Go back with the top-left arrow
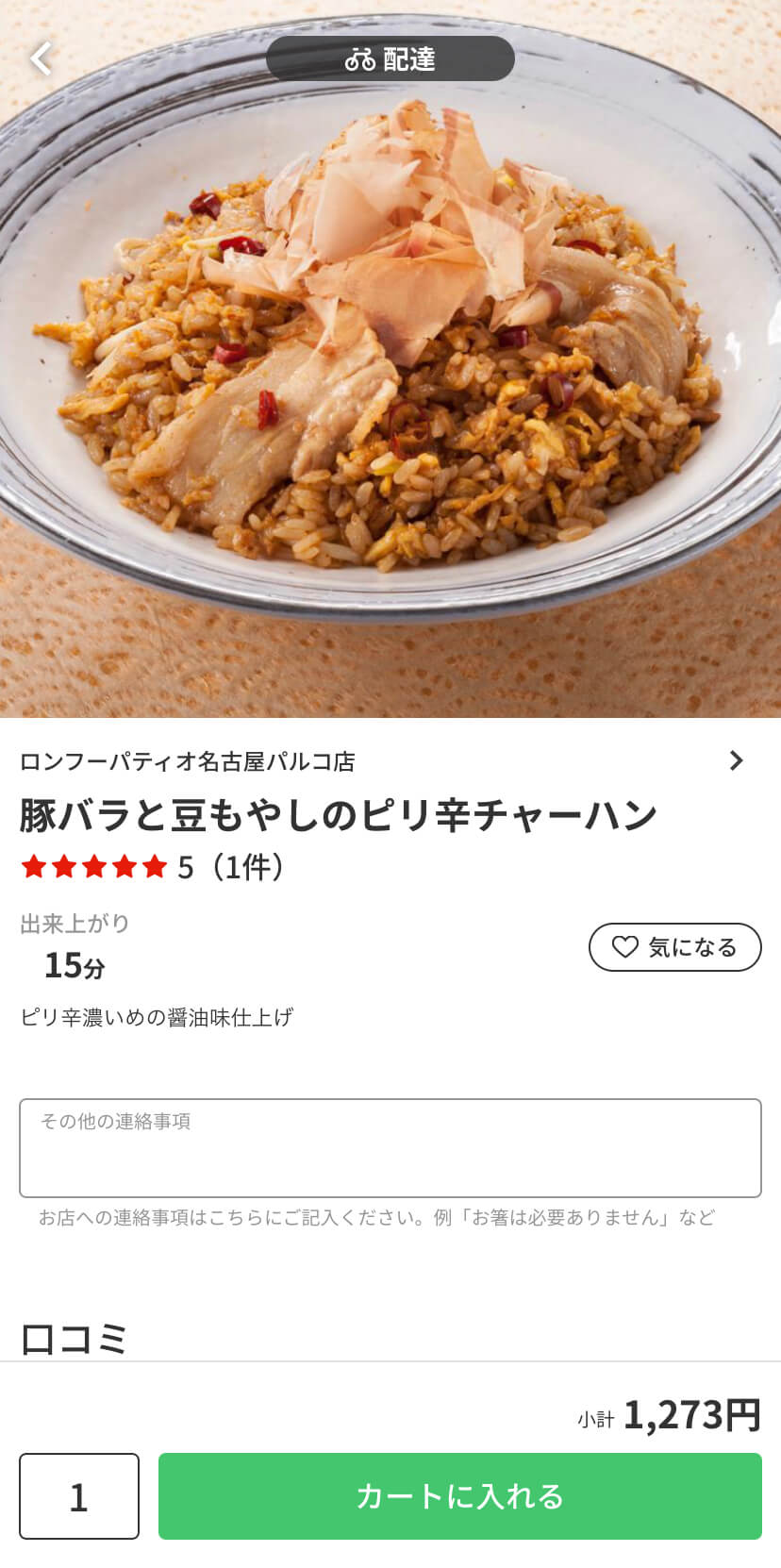The image size is (781, 1568). (x=41, y=58)
